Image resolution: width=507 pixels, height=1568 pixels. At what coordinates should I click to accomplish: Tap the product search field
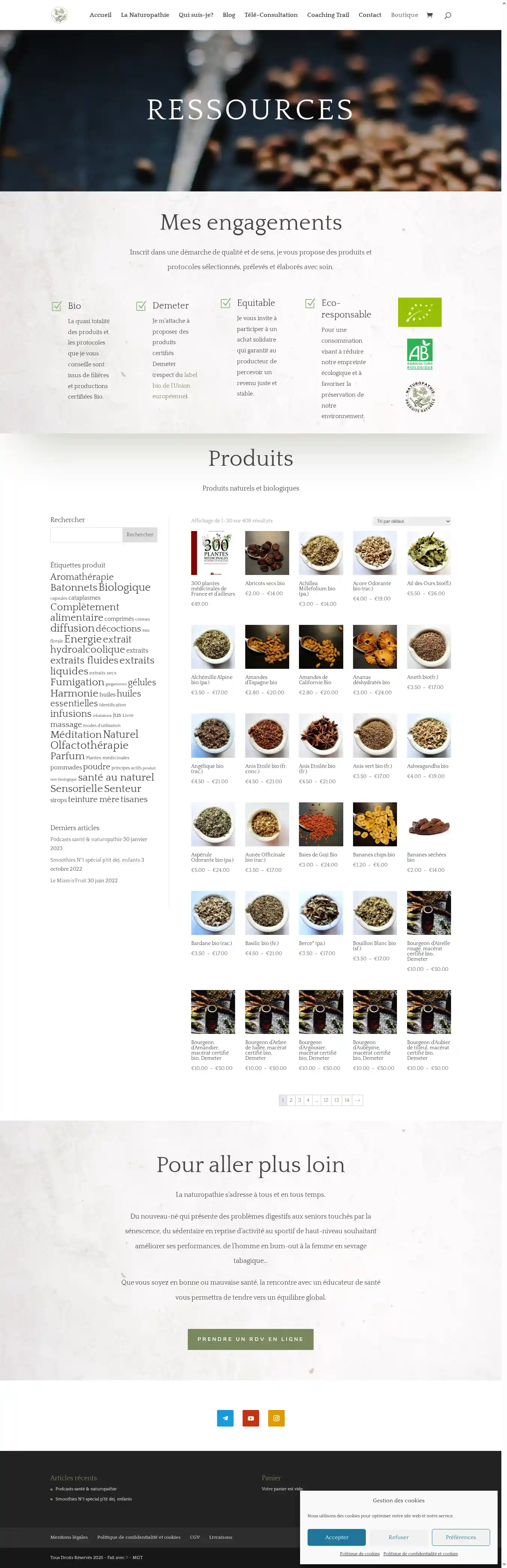point(86,534)
